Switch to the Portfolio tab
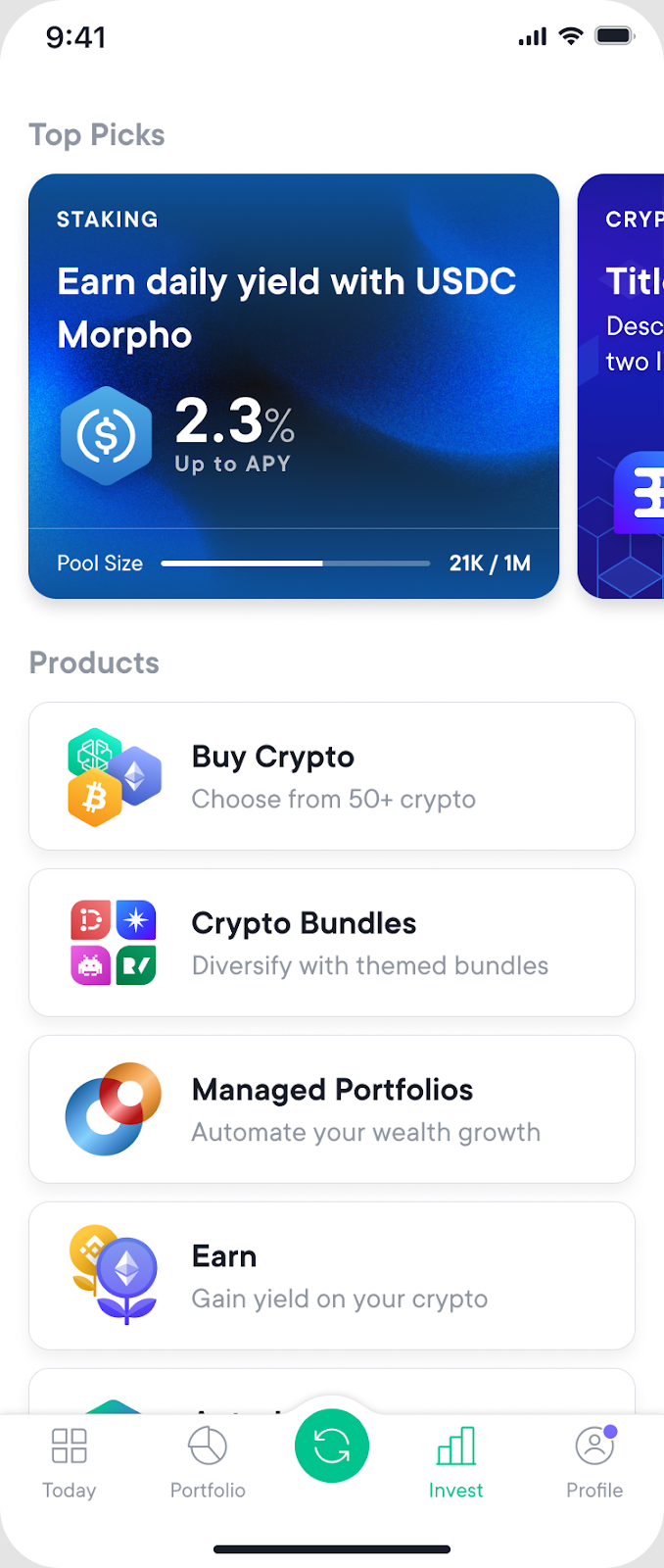The width and height of the screenshot is (664, 1568). (x=208, y=1463)
